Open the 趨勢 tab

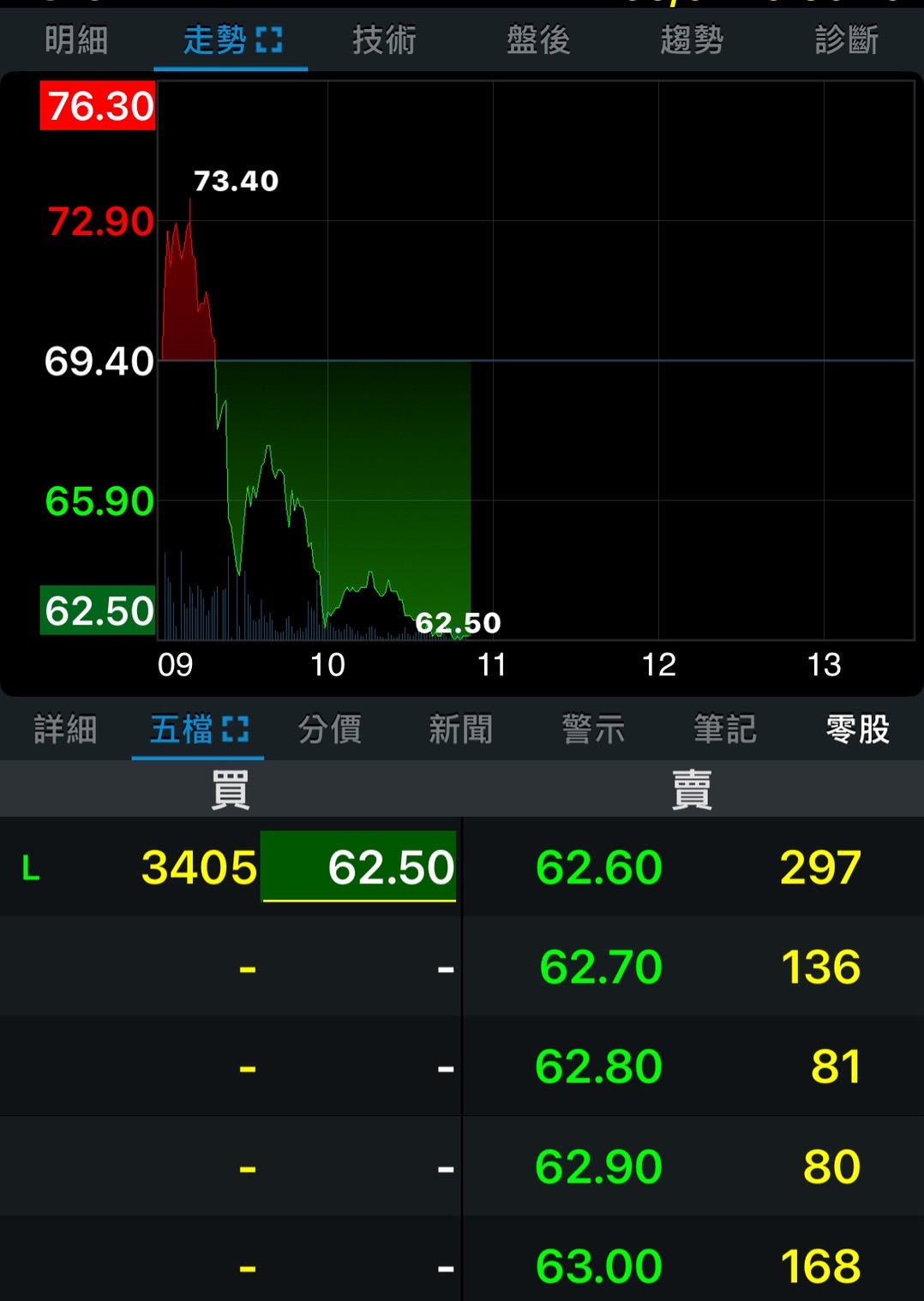pyautogui.click(x=692, y=40)
